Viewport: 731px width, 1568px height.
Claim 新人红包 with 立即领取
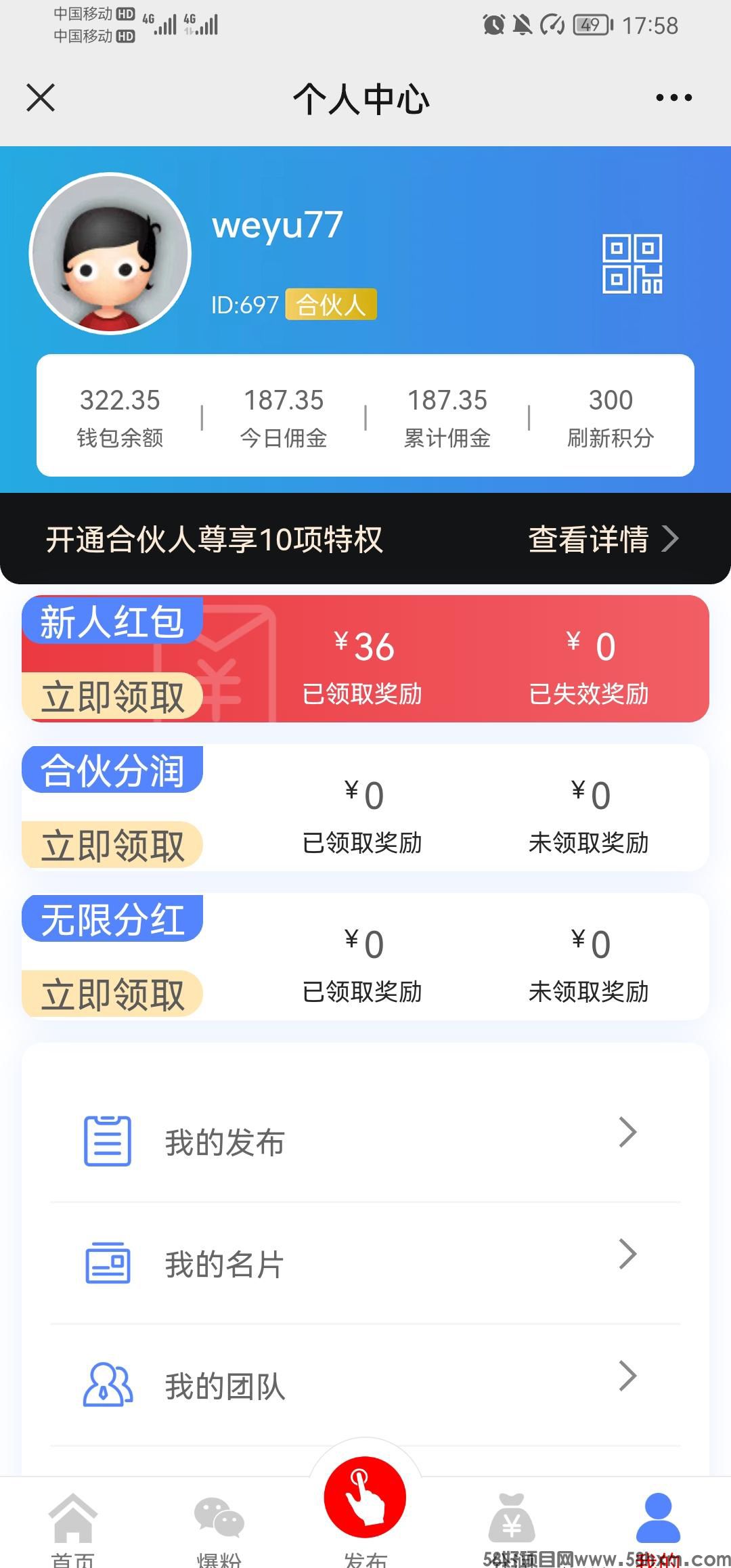[x=112, y=697]
